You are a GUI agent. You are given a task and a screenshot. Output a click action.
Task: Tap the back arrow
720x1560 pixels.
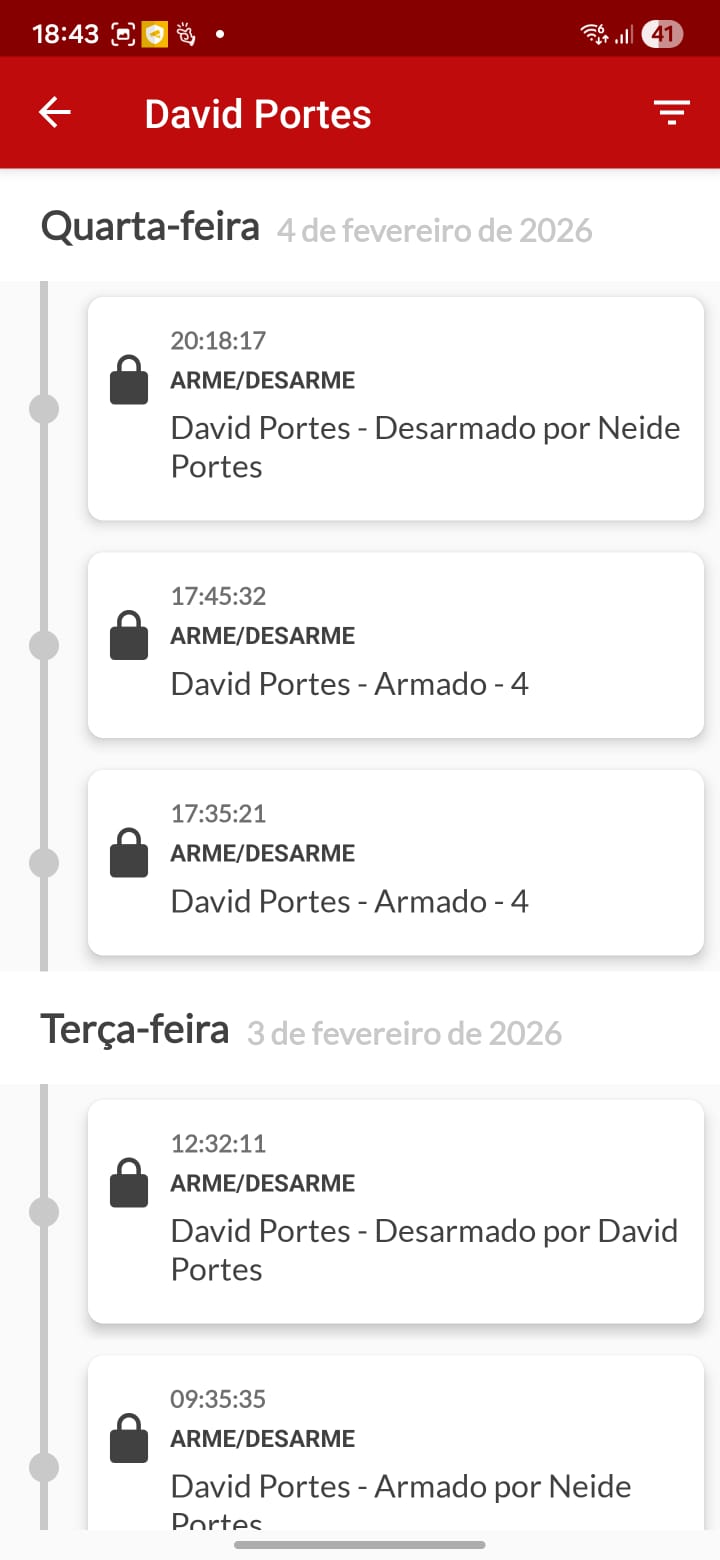point(53,112)
